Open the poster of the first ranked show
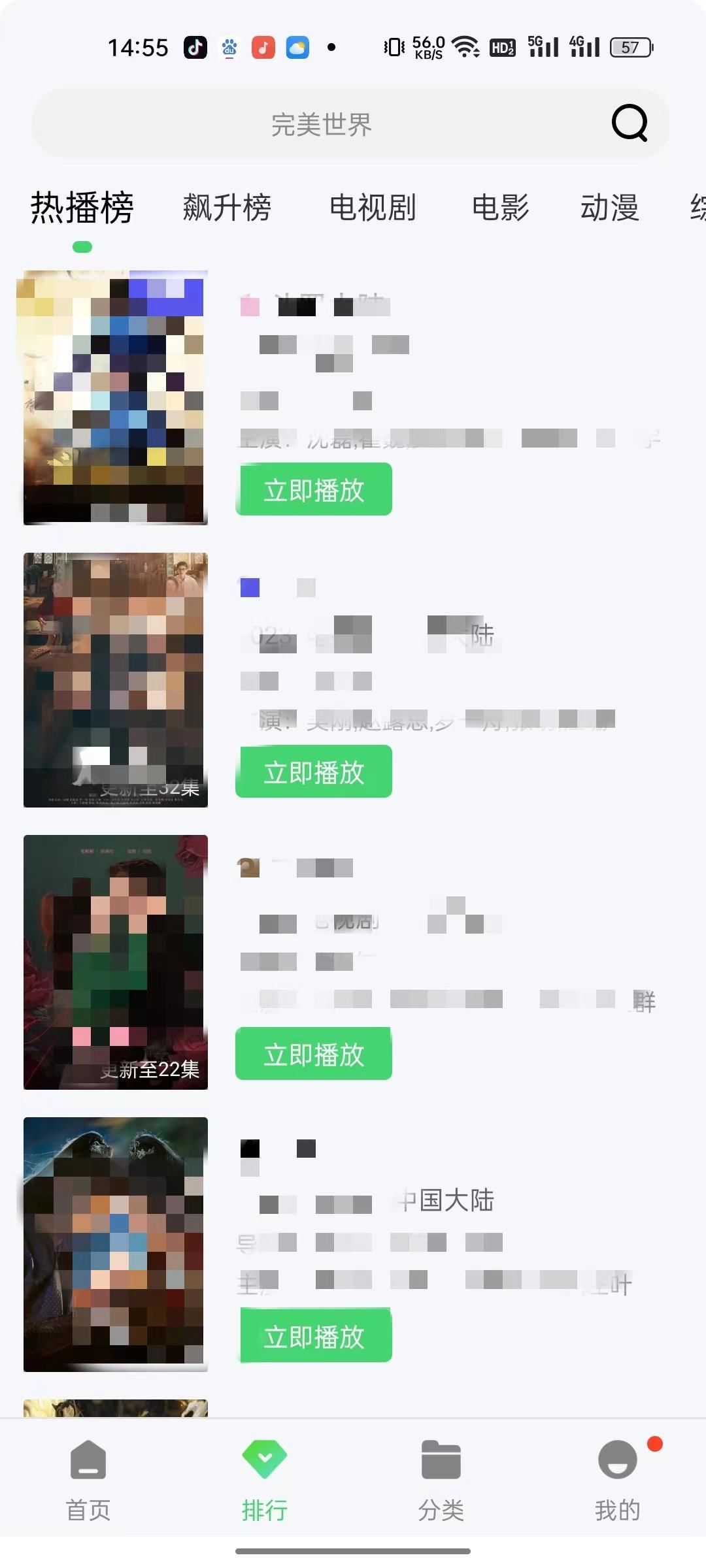706x1568 pixels. (x=116, y=397)
